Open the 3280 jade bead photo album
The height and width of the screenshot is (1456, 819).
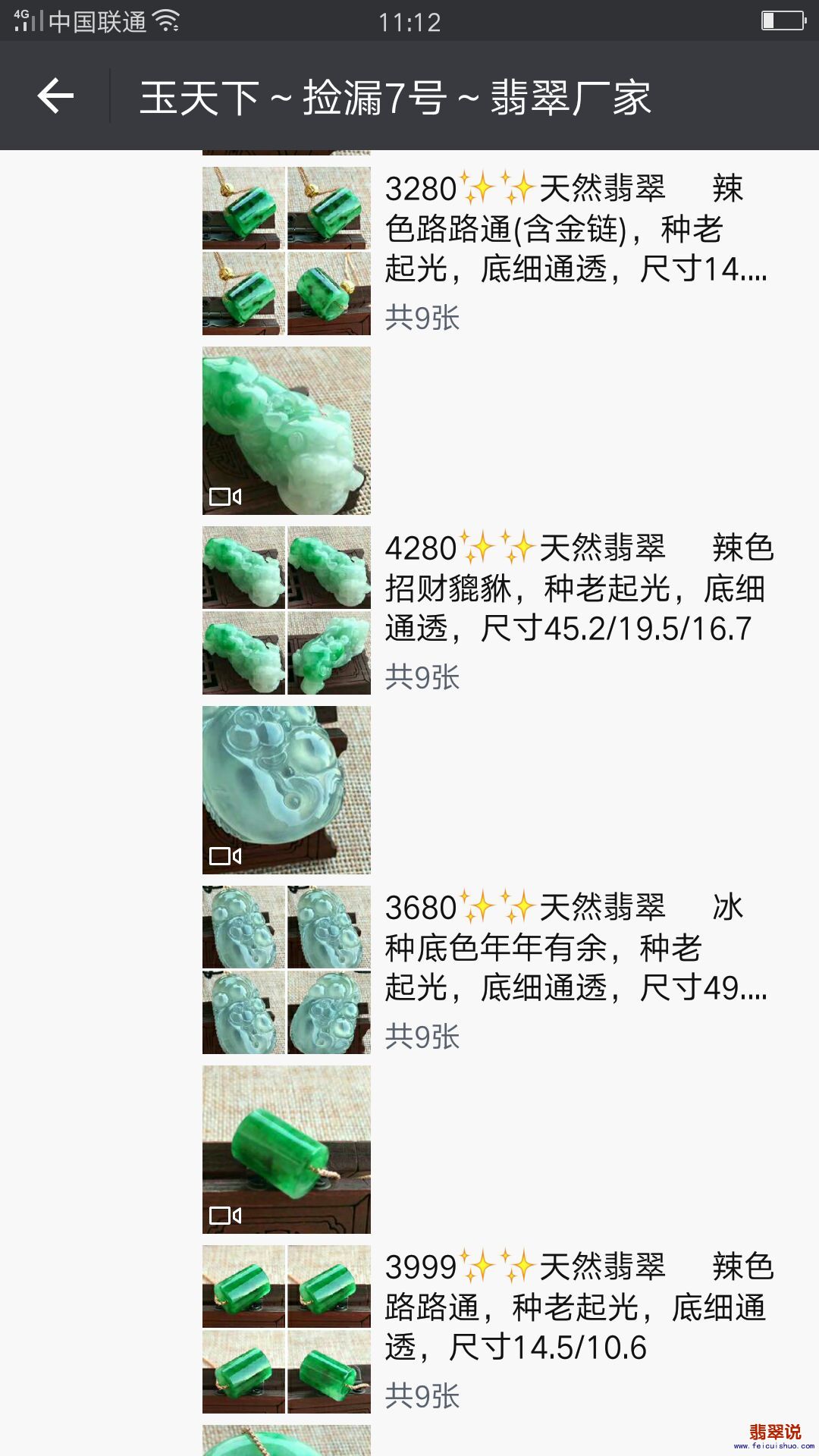(287, 251)
